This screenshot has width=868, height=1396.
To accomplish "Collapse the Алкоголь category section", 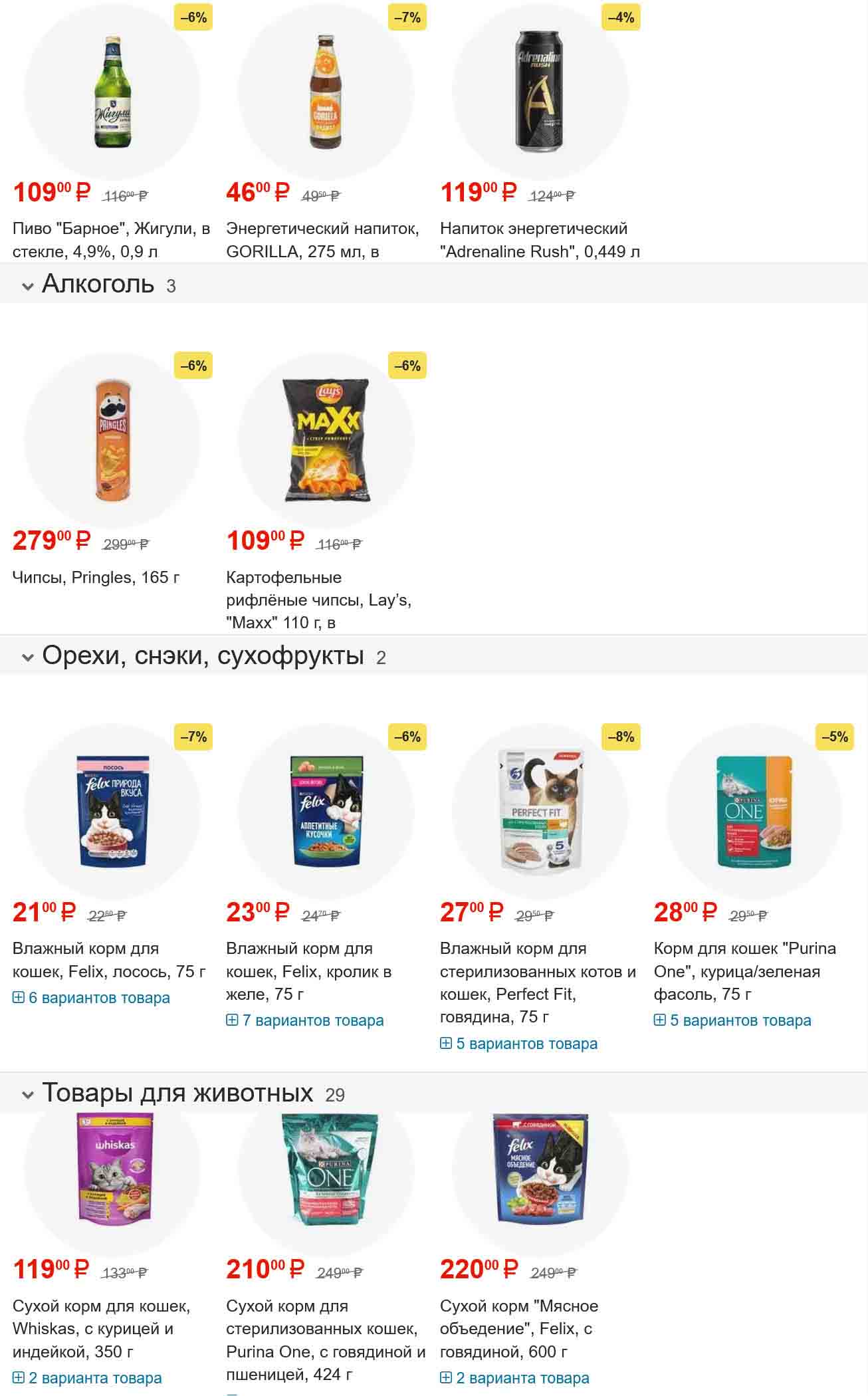I will [28, 287].
